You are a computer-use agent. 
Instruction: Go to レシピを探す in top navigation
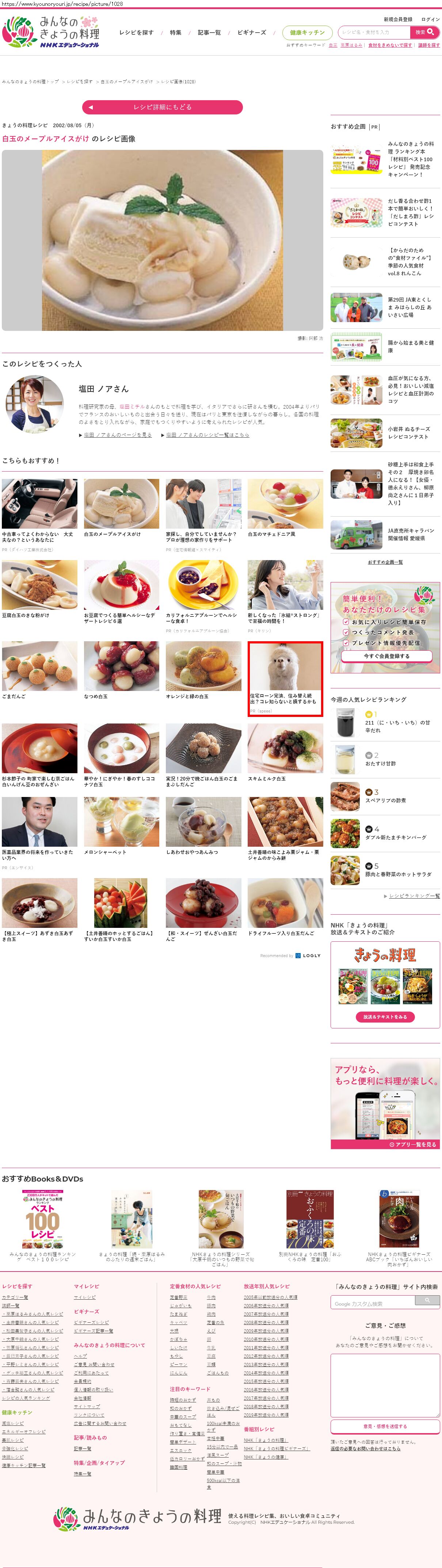(136, 32)
